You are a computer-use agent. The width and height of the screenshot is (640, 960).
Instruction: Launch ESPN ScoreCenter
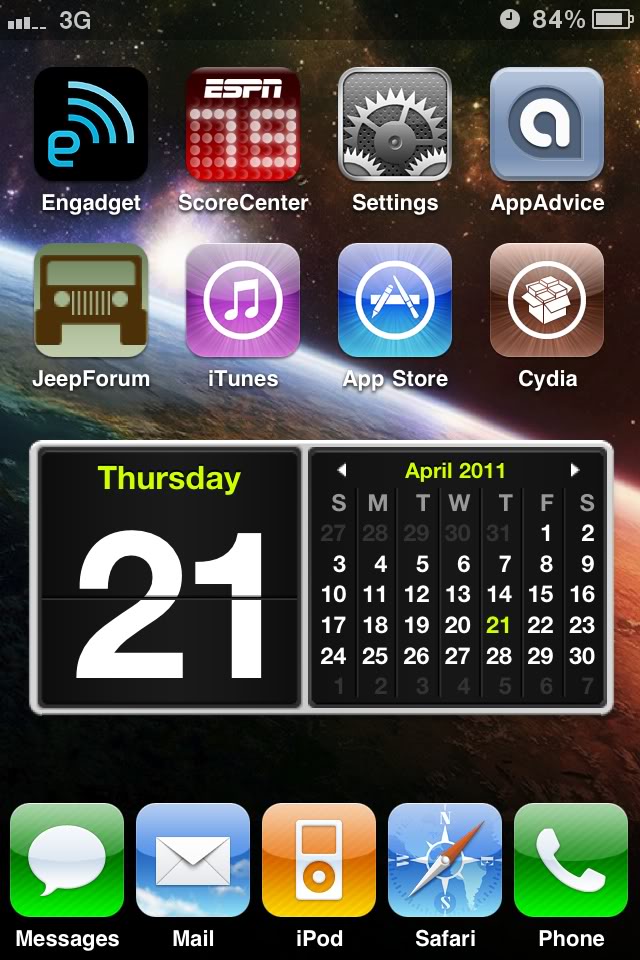click(x=243, y=124)
